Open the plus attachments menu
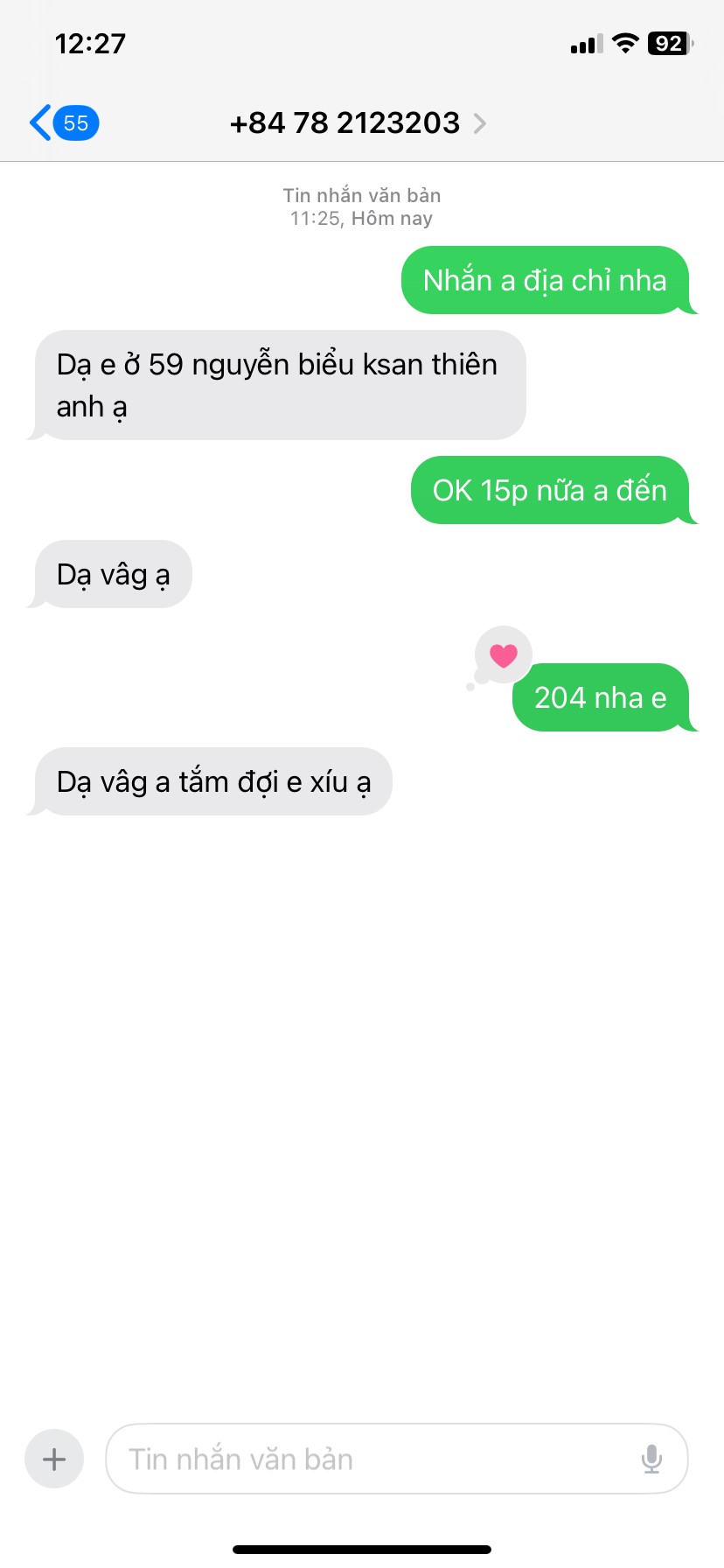The image size is (724, 1568). click(54, 1459)
